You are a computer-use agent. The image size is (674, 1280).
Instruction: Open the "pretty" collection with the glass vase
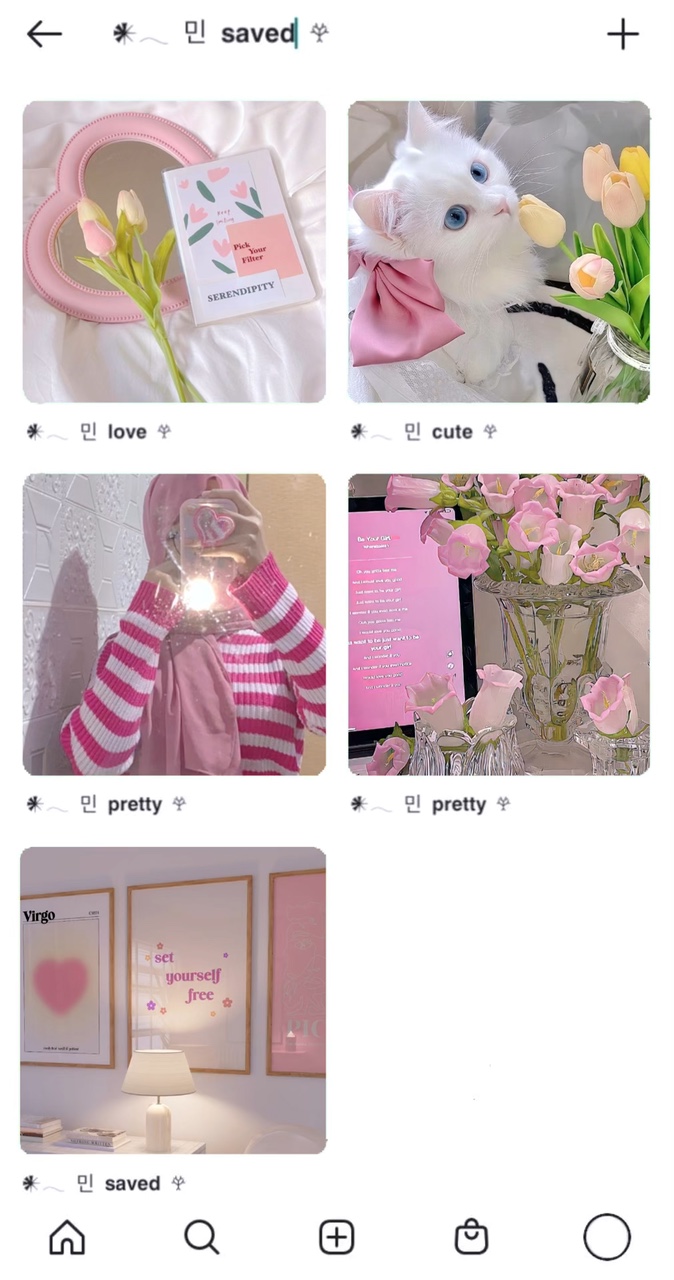pyautogui.click(x=498, y=625)
